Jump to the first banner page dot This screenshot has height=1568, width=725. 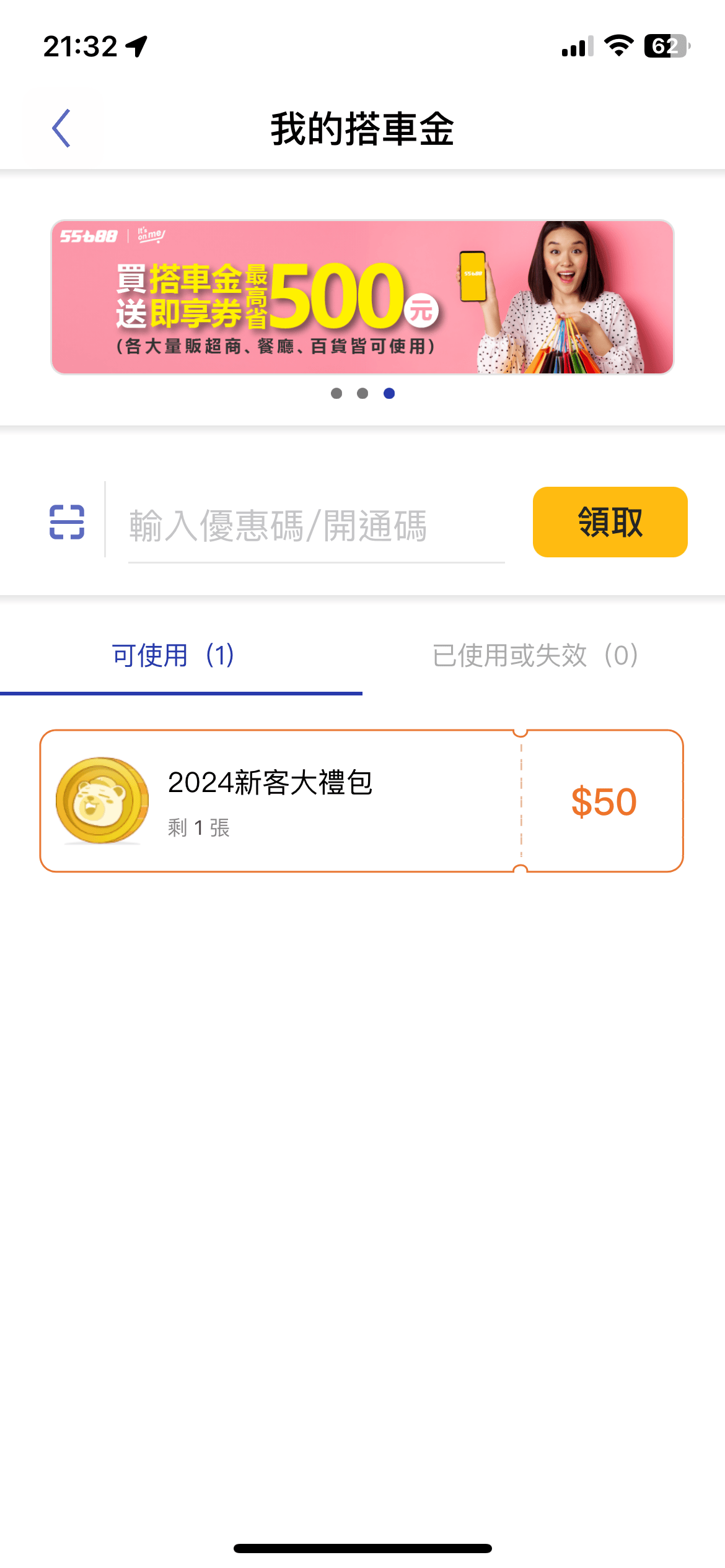(x=336, y=393)
